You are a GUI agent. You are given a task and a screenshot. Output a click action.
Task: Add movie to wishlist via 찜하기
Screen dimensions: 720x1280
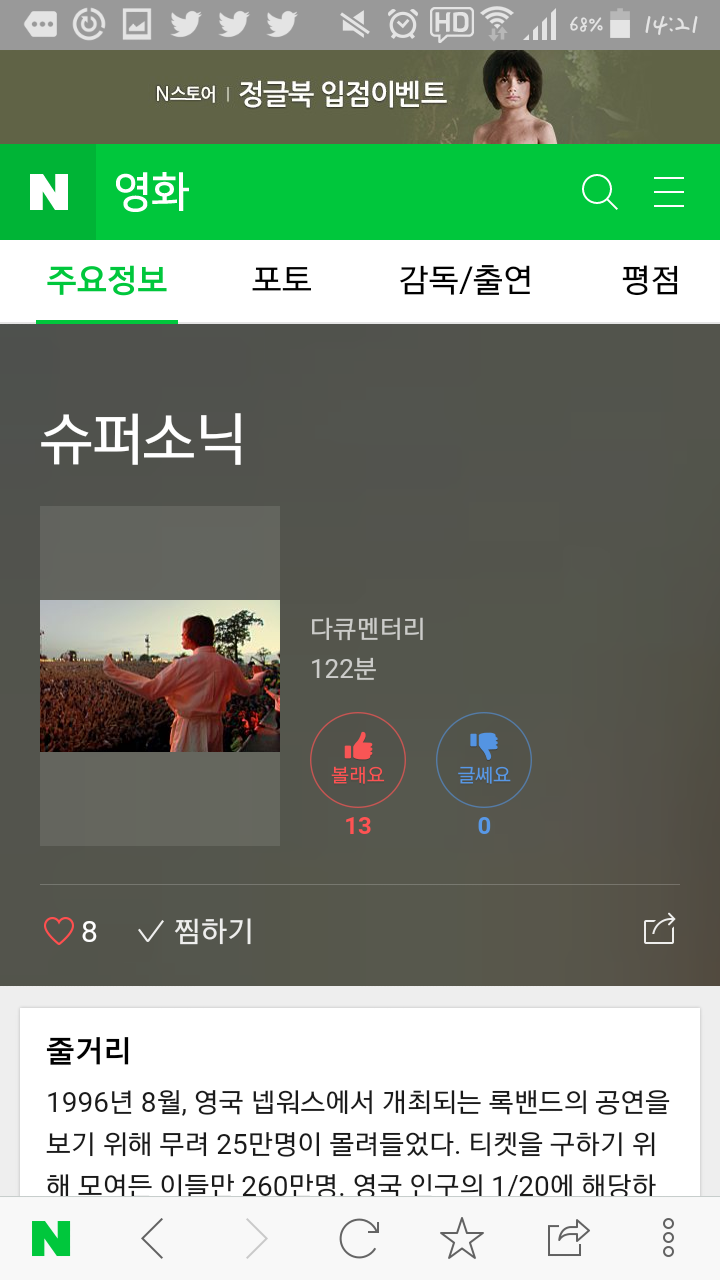(196, 932)
